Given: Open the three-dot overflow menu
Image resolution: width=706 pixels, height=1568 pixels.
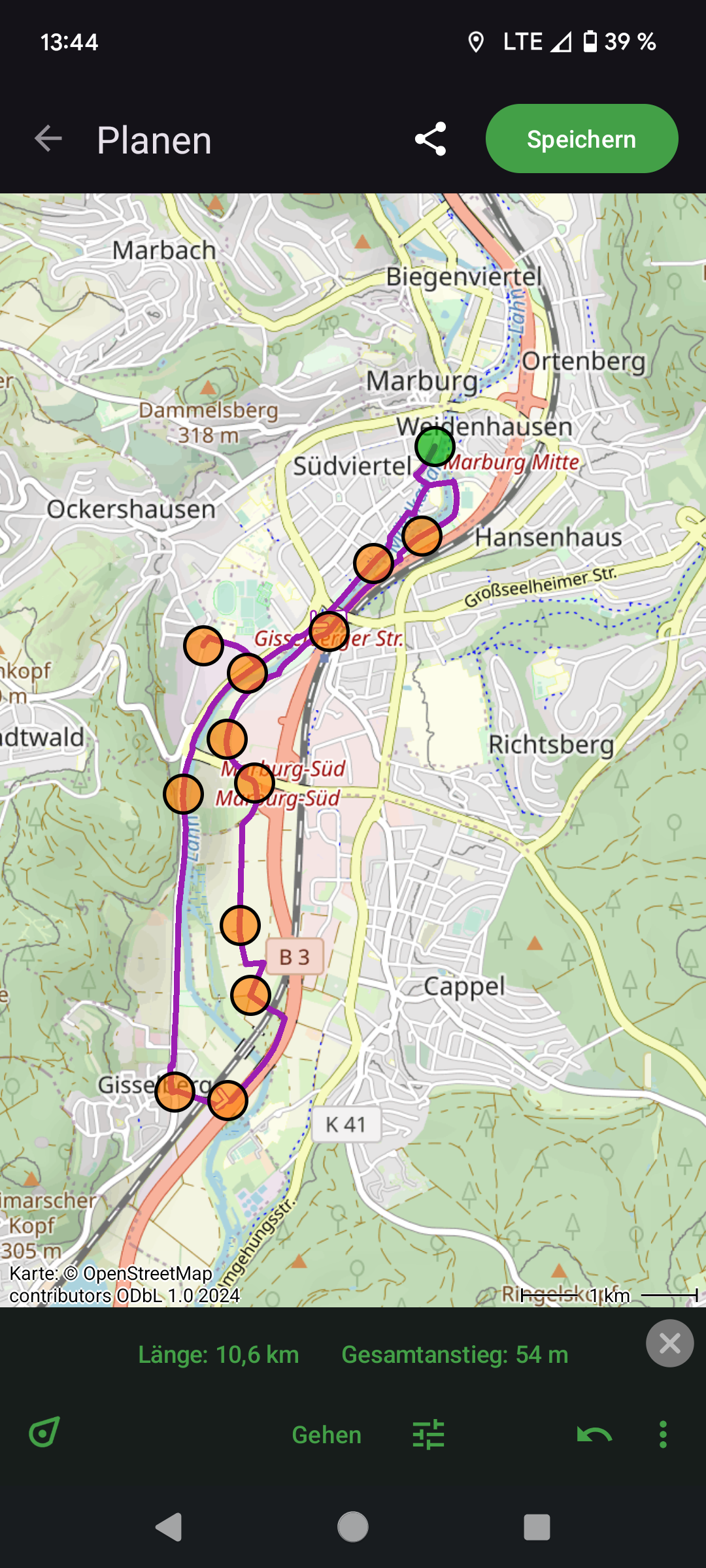Looking at the screenshot, I should click(663, 1435).
